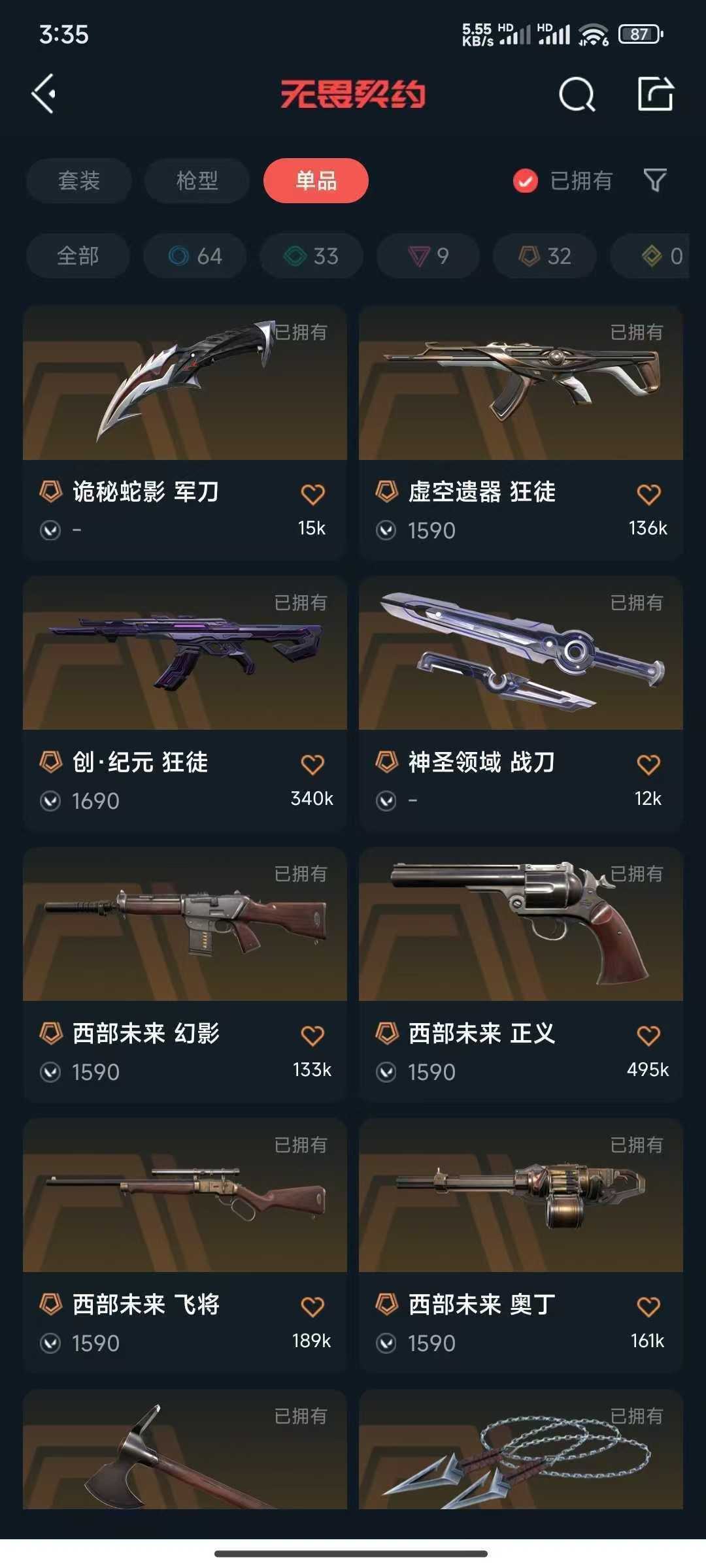This screenshot has height=1568, width=706.
Task: Toggle the 已拥有 owned filter
Action: pyautogui.click(x=563, y=181)
